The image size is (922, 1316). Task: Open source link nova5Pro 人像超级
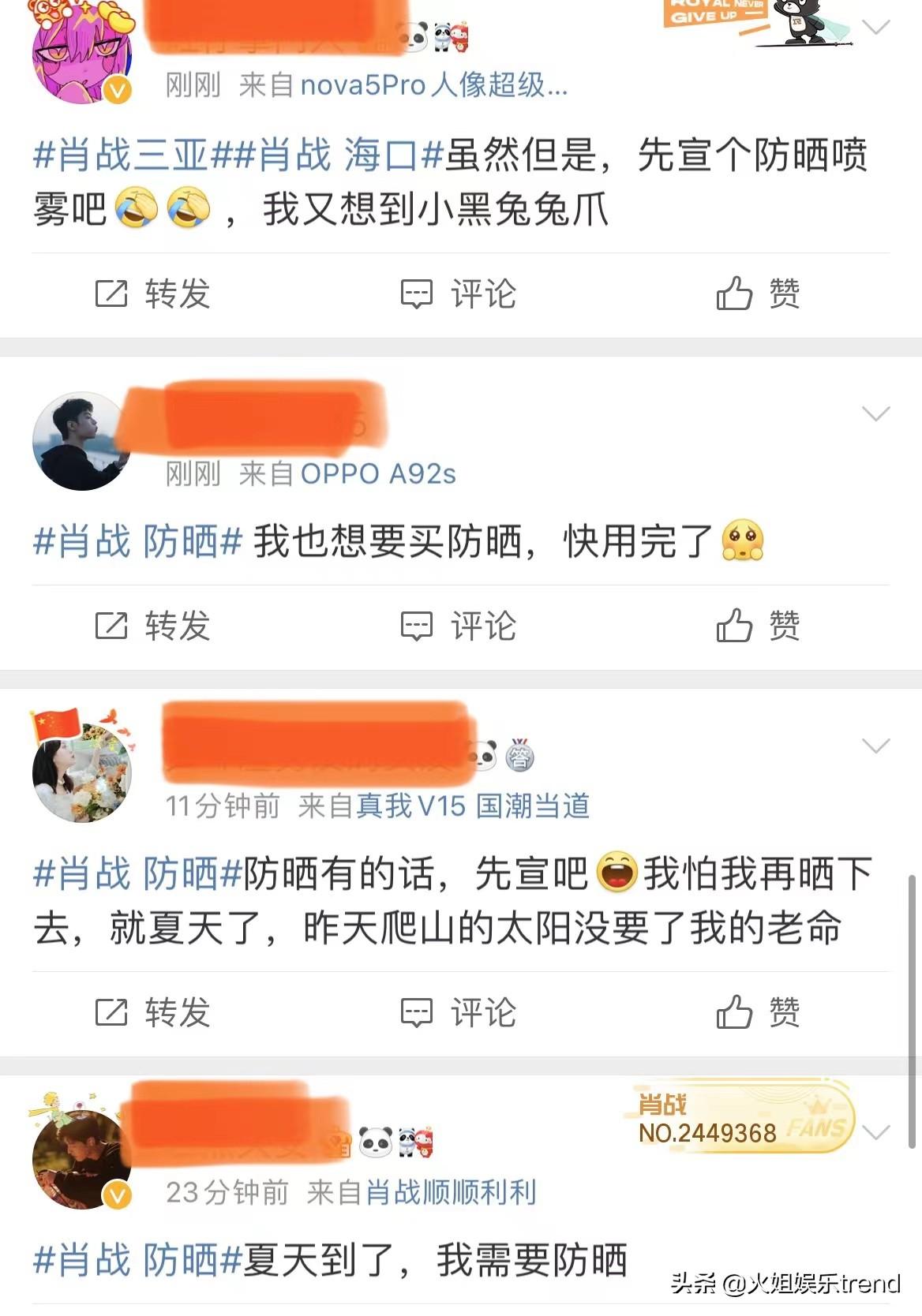433,85
